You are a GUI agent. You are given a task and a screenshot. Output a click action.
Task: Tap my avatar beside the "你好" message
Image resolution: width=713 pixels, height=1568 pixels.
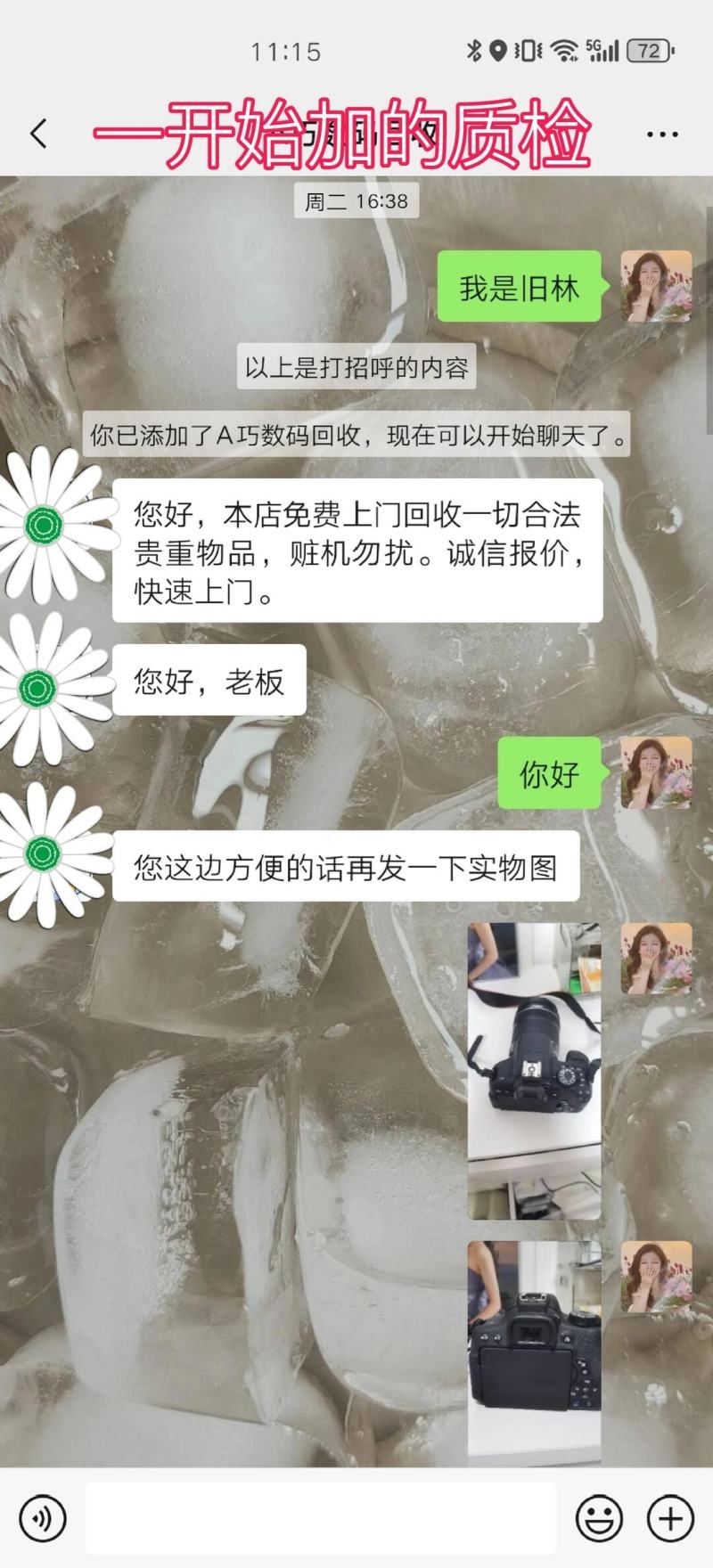coord(656,772)
